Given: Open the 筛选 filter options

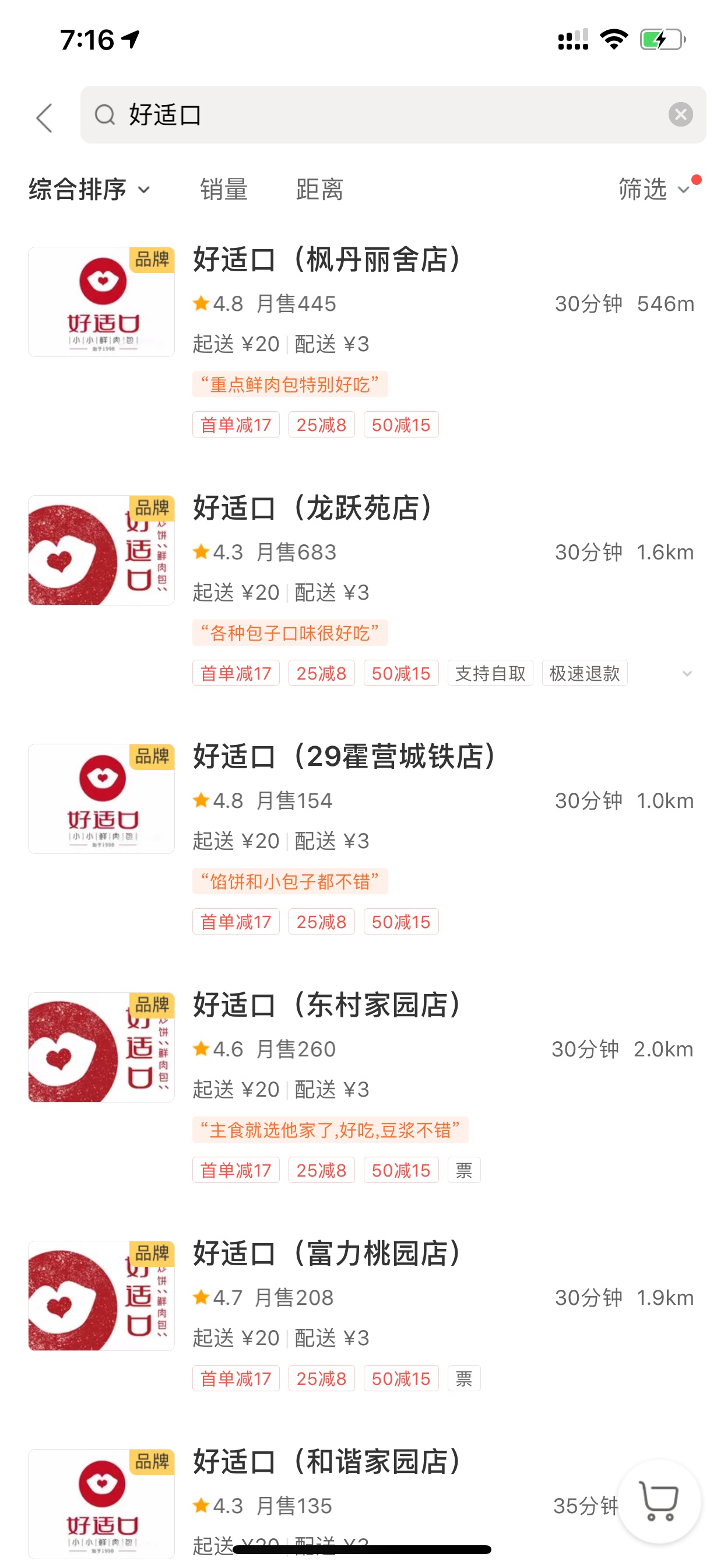Looking at the screenshot, I should 655,190.
